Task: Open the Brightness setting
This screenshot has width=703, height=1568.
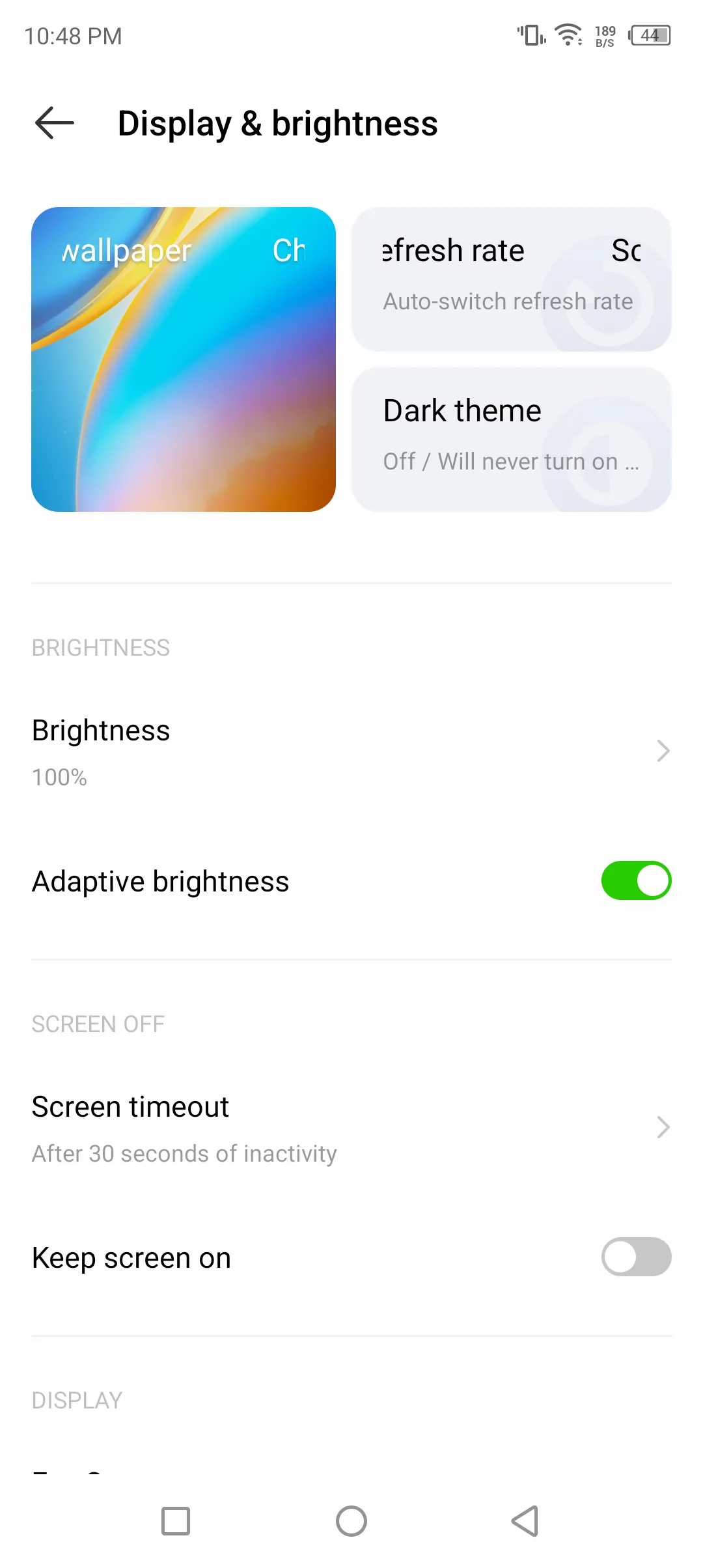Action: point(351,751)
